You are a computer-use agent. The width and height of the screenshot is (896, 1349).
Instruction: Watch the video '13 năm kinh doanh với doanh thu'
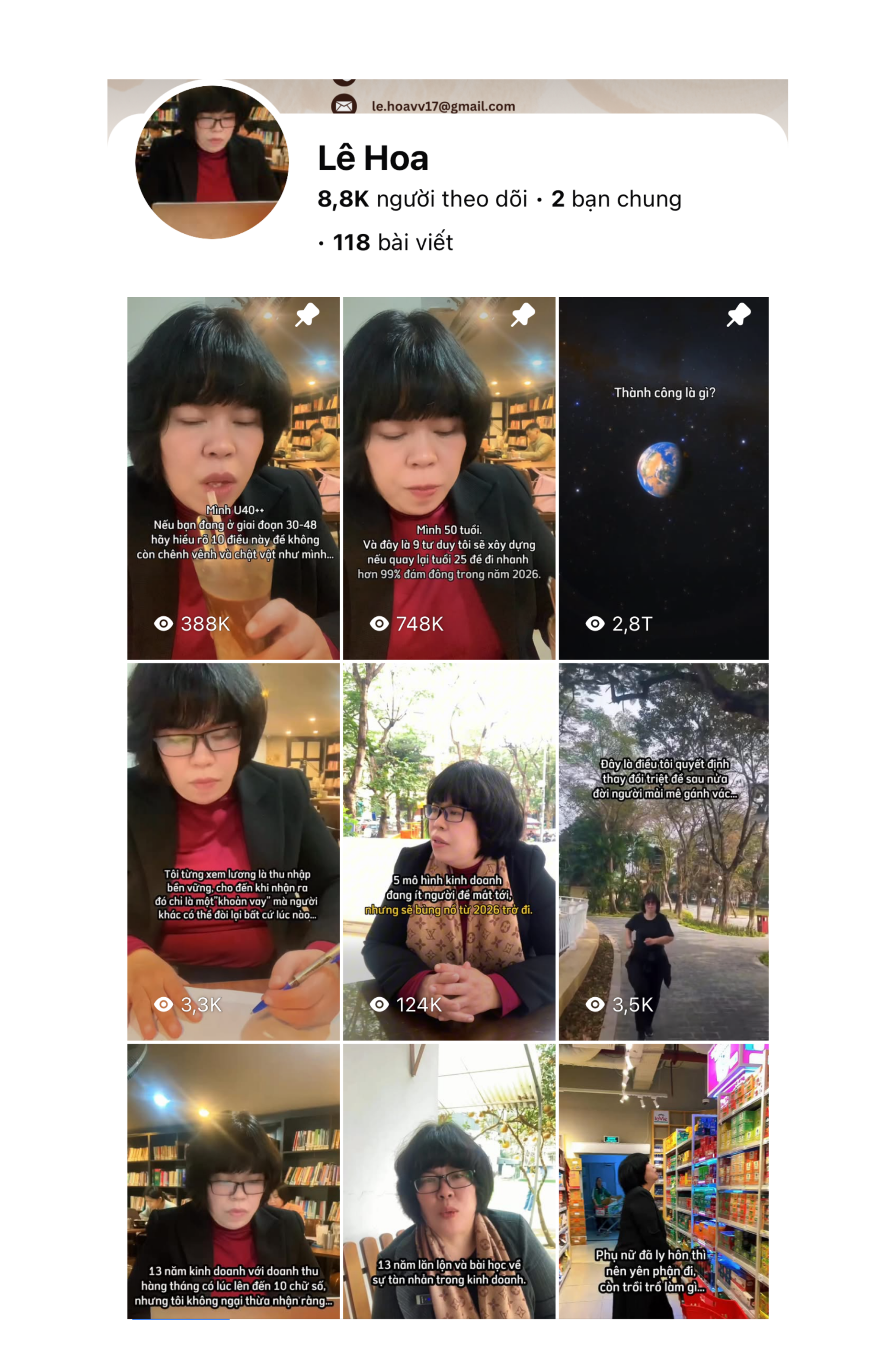[233, 1181]
